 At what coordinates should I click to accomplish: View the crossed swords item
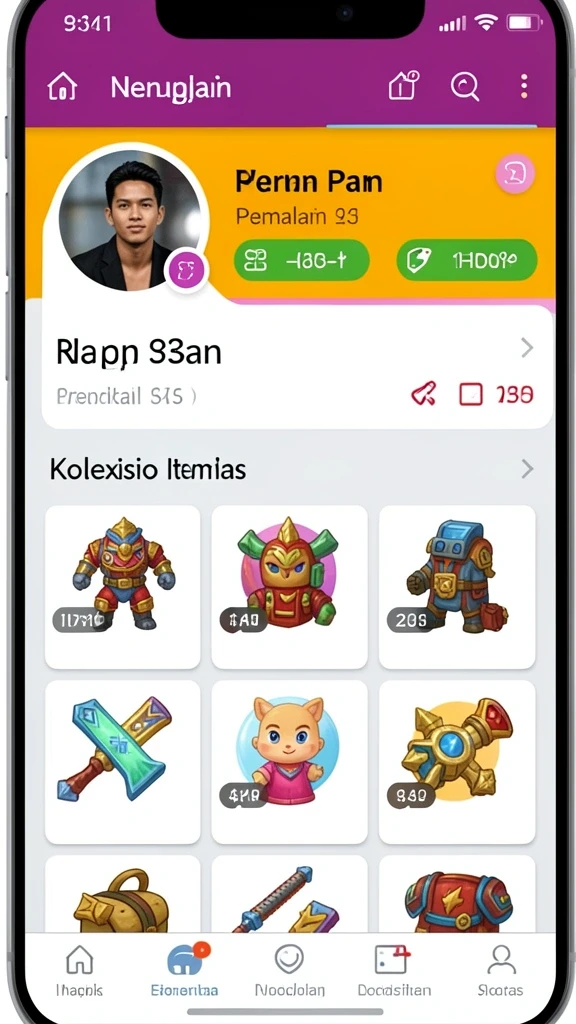[x=123, y=761]
